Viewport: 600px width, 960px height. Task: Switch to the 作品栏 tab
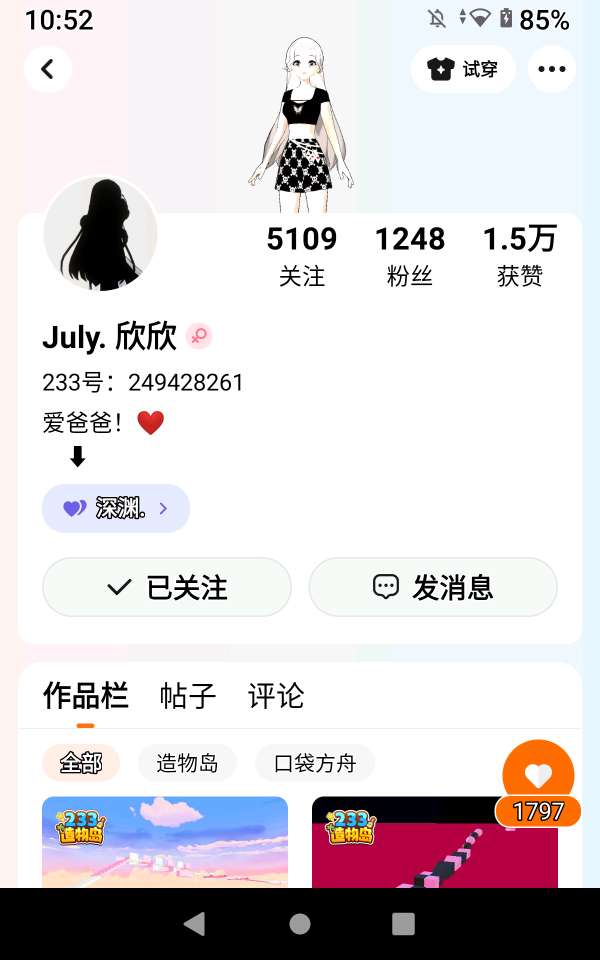[x=86, y=696]
